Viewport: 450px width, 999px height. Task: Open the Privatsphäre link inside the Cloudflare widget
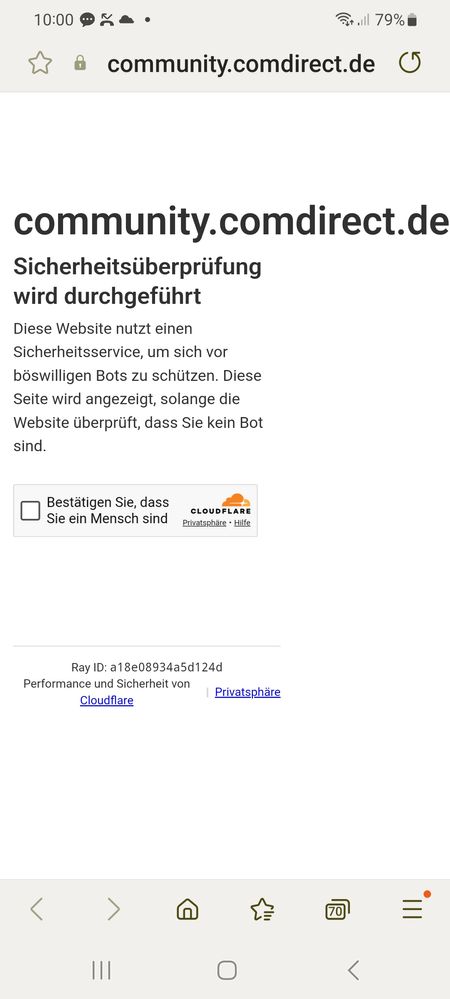click(x=204, y=523)
